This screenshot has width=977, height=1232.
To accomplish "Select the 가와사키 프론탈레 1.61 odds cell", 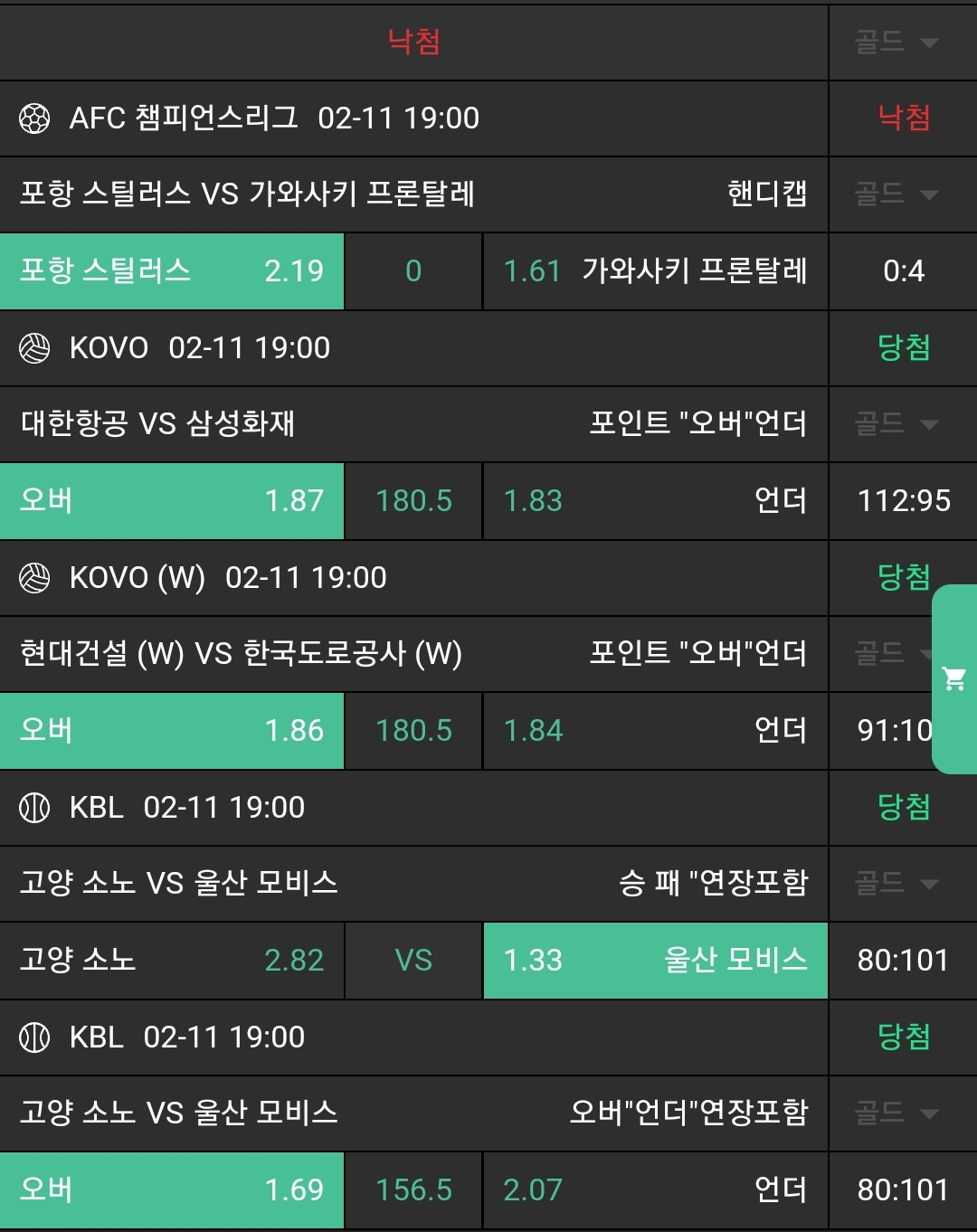I will (x=655, y=271).
